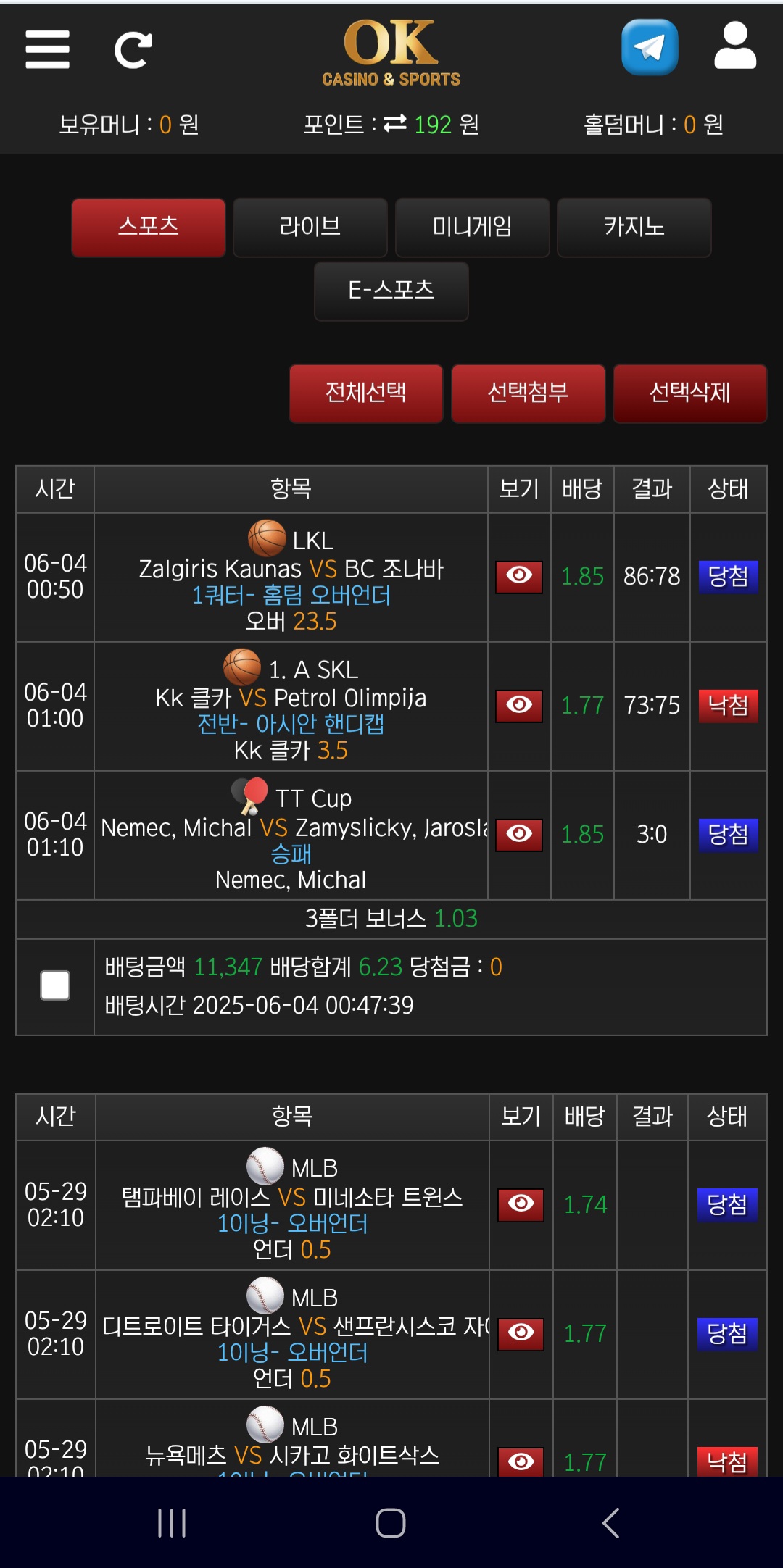
Task: Open the hamburger menu
Action: tap(47, 49)
